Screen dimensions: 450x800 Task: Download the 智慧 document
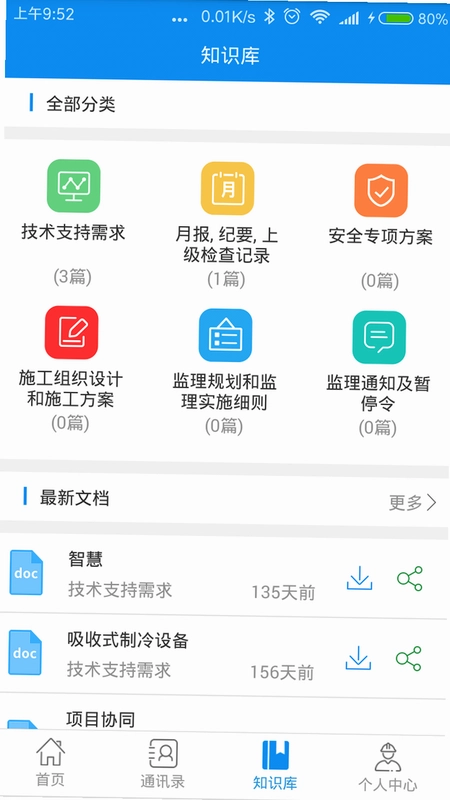[x=359, y=578]
